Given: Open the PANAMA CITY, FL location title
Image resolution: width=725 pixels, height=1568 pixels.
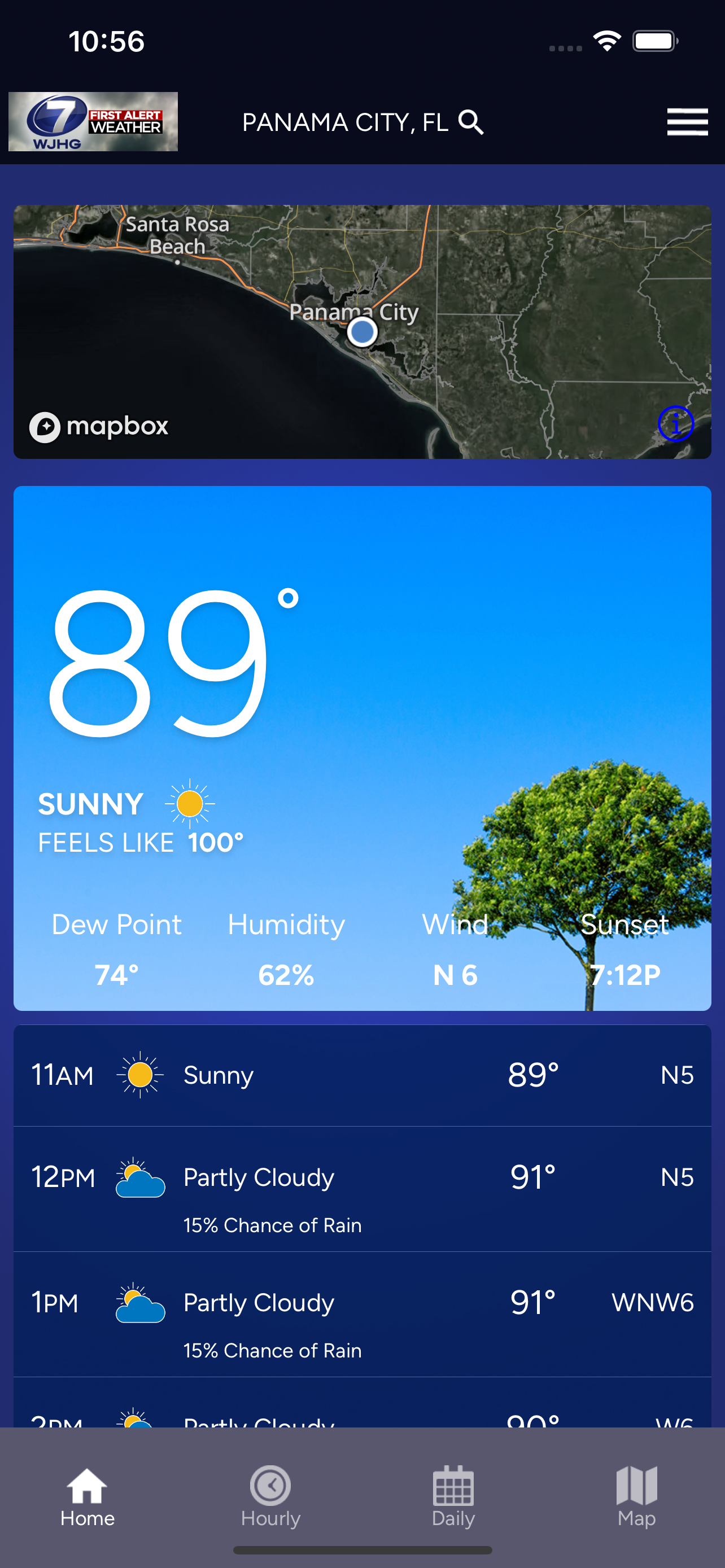Looking at the screenshot, I should [x=344, y=122].
